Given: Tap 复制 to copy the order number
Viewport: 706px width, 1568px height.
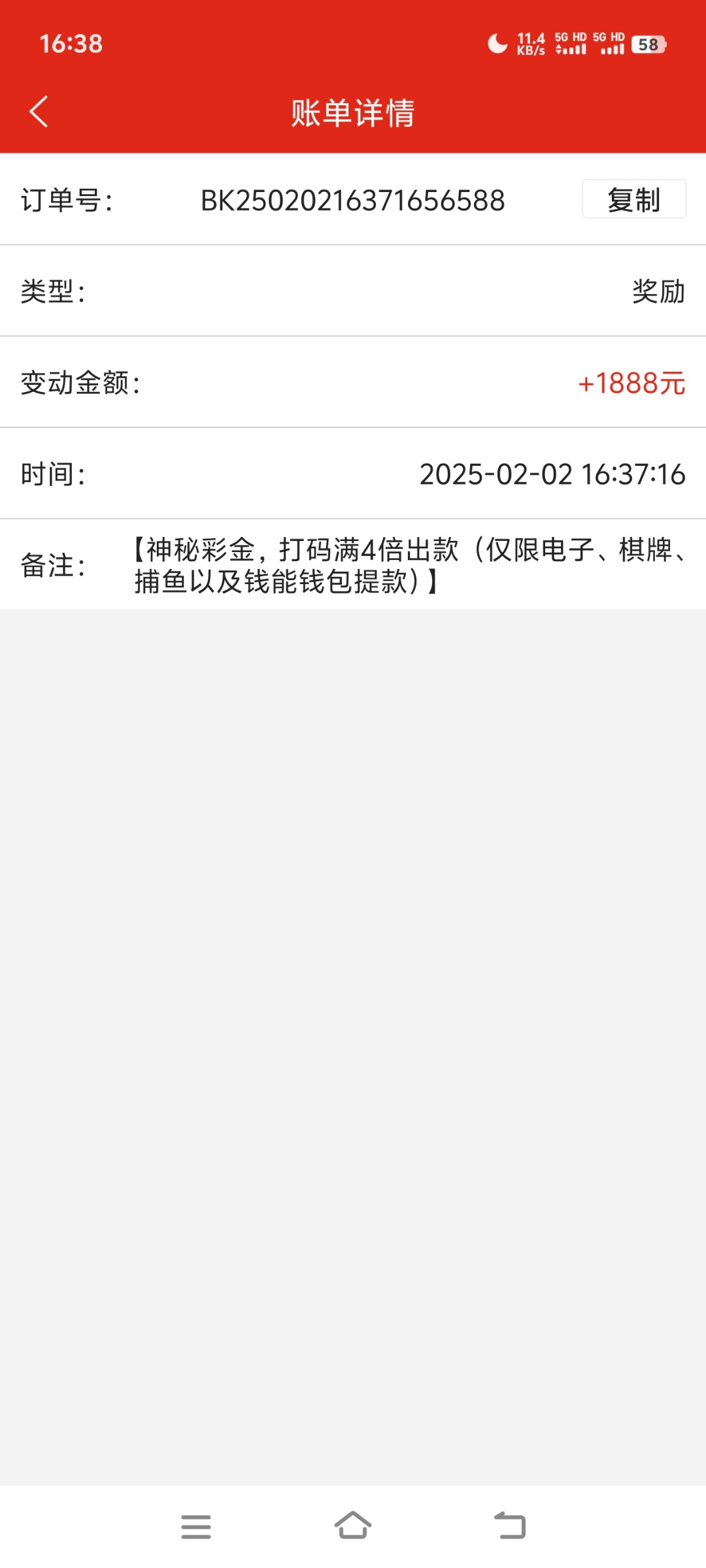Looking at the screenshot, I should pos(633,199).
